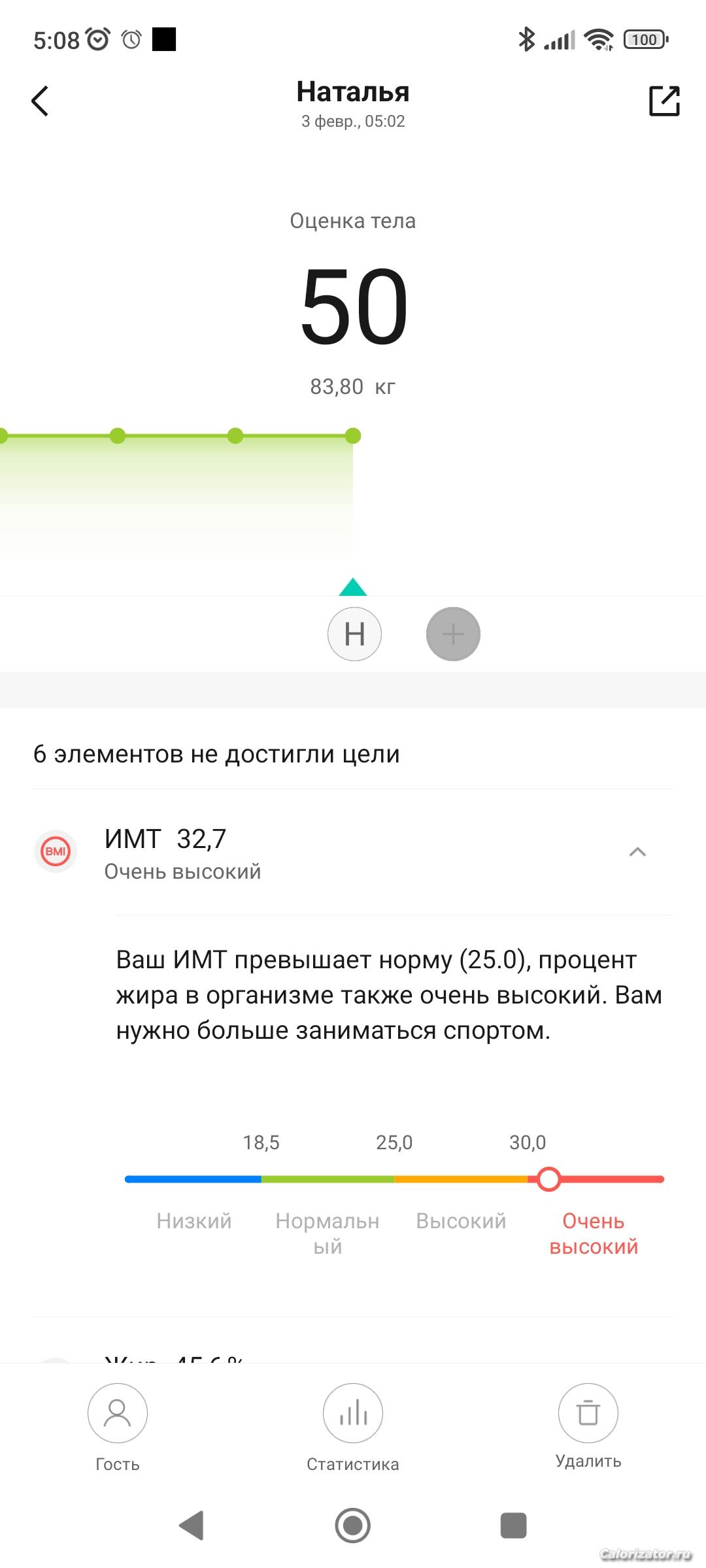Open the system recent apps view
The image size is (706, 1568).
513,1526
